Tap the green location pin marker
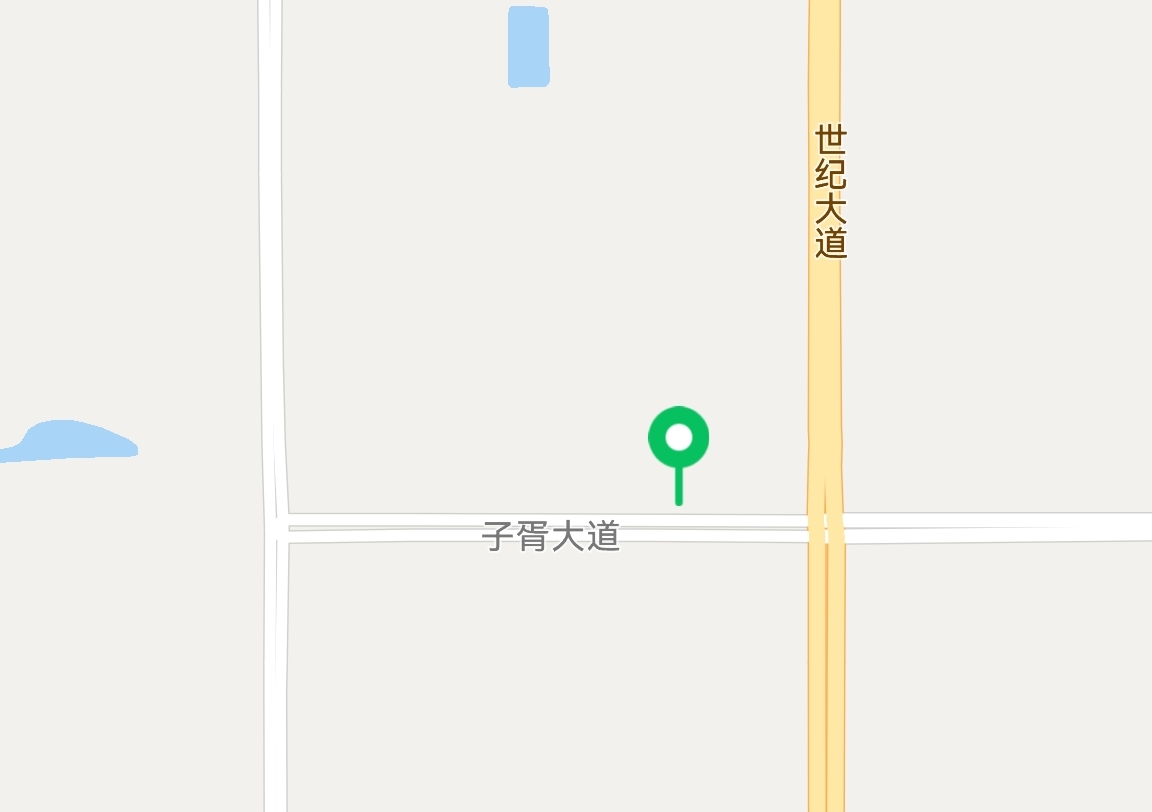Viewport: 1152px width, 812px height. tap(679, 439)
